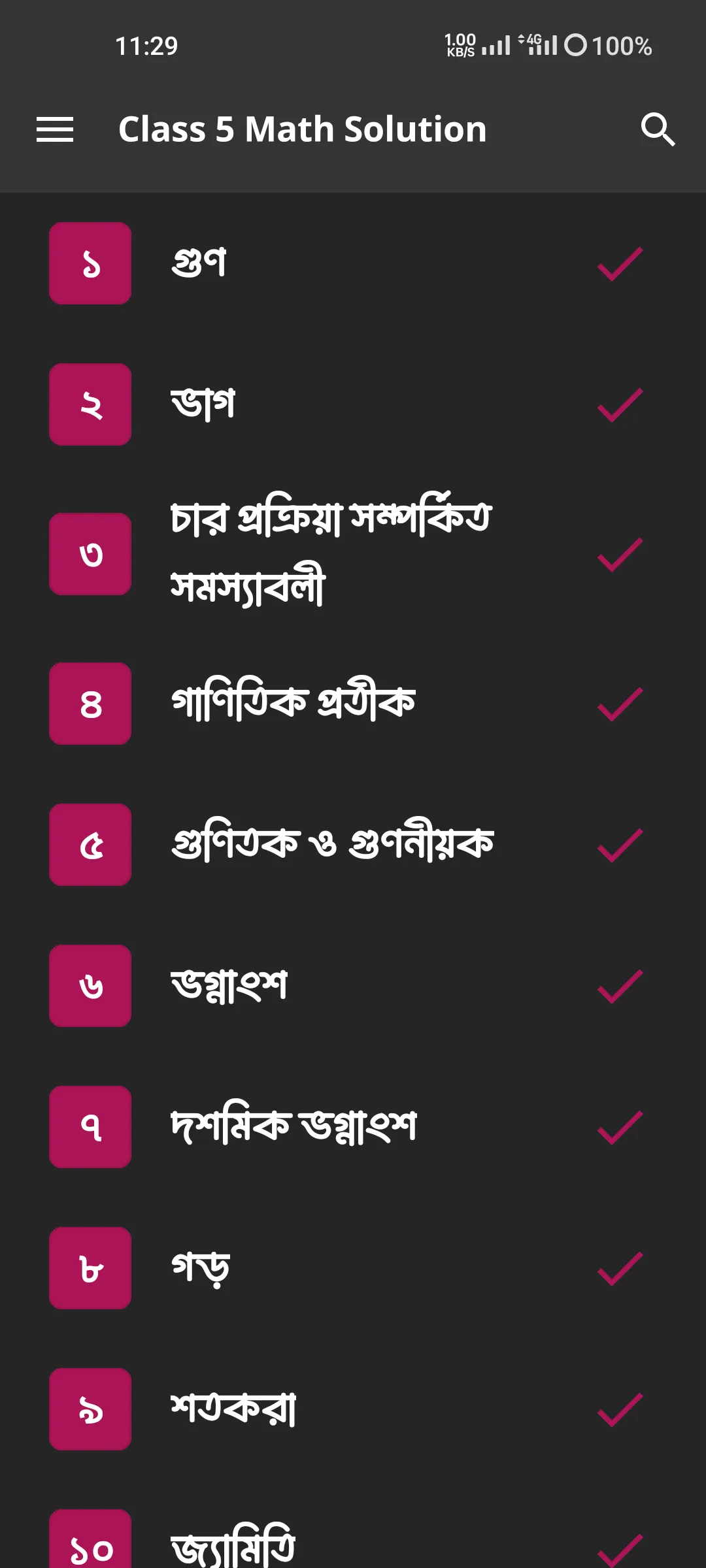Tap chapter badge ২ beside ভাগ
The image size is (706, 1568).
tap(90, 404)
